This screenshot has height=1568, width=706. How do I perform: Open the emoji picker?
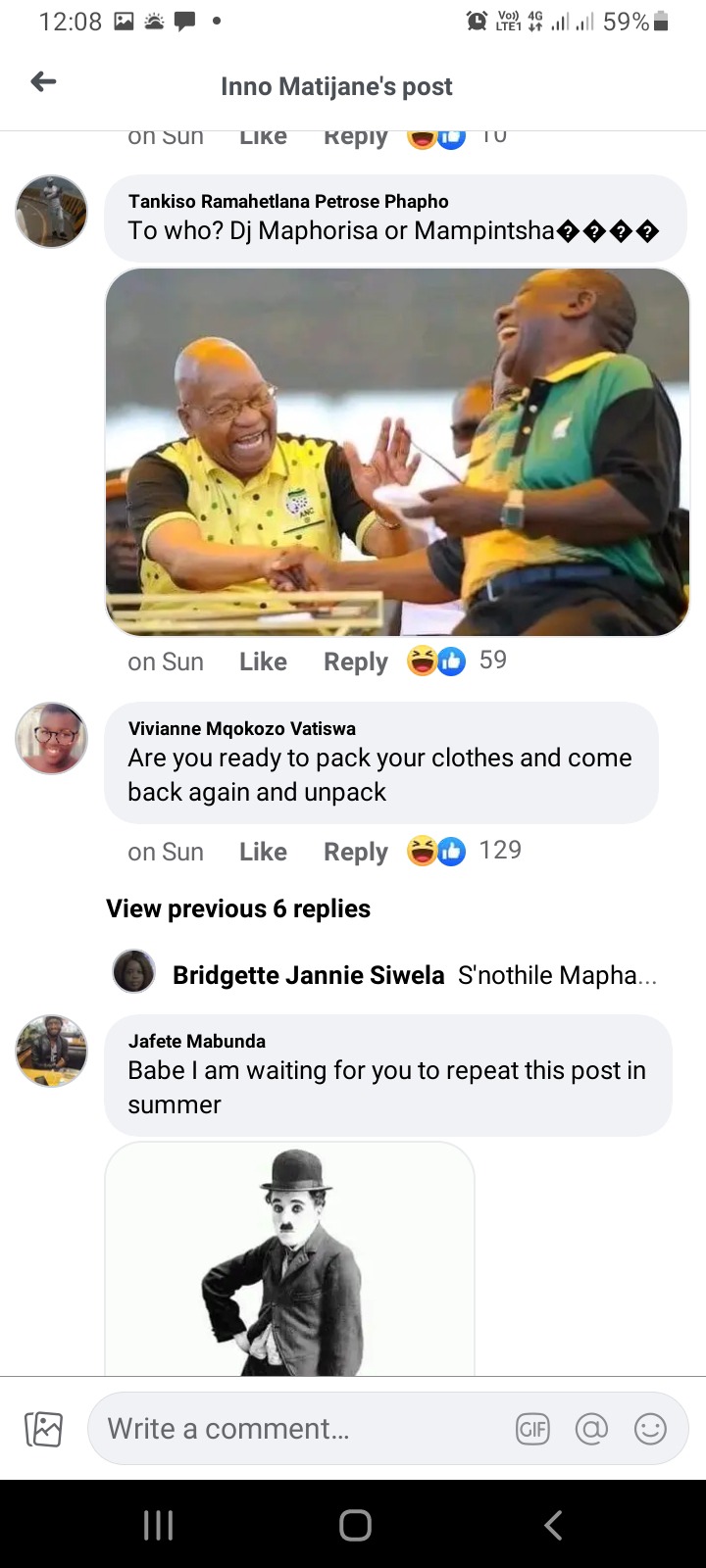click(650, 1429)
